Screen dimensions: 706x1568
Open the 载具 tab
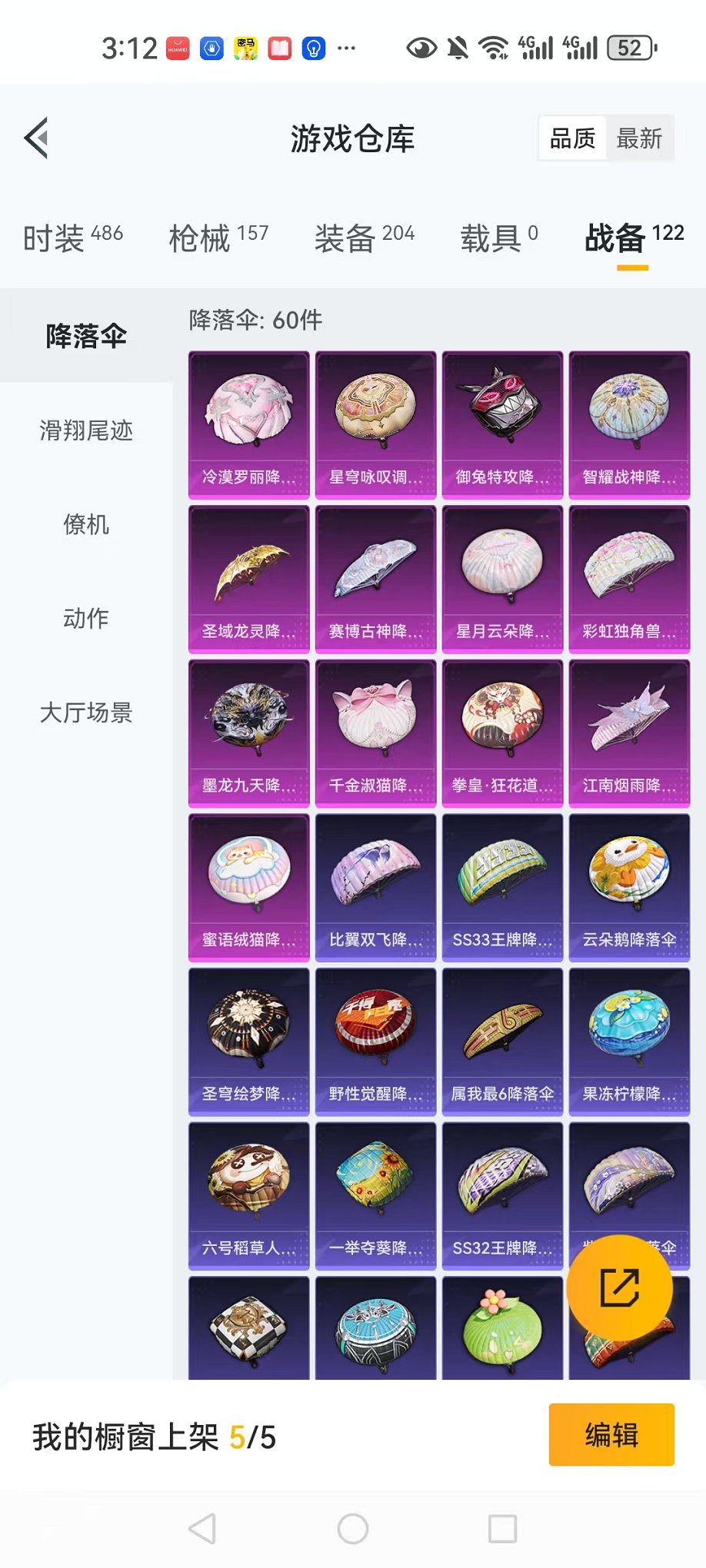(x=499, y=238)
